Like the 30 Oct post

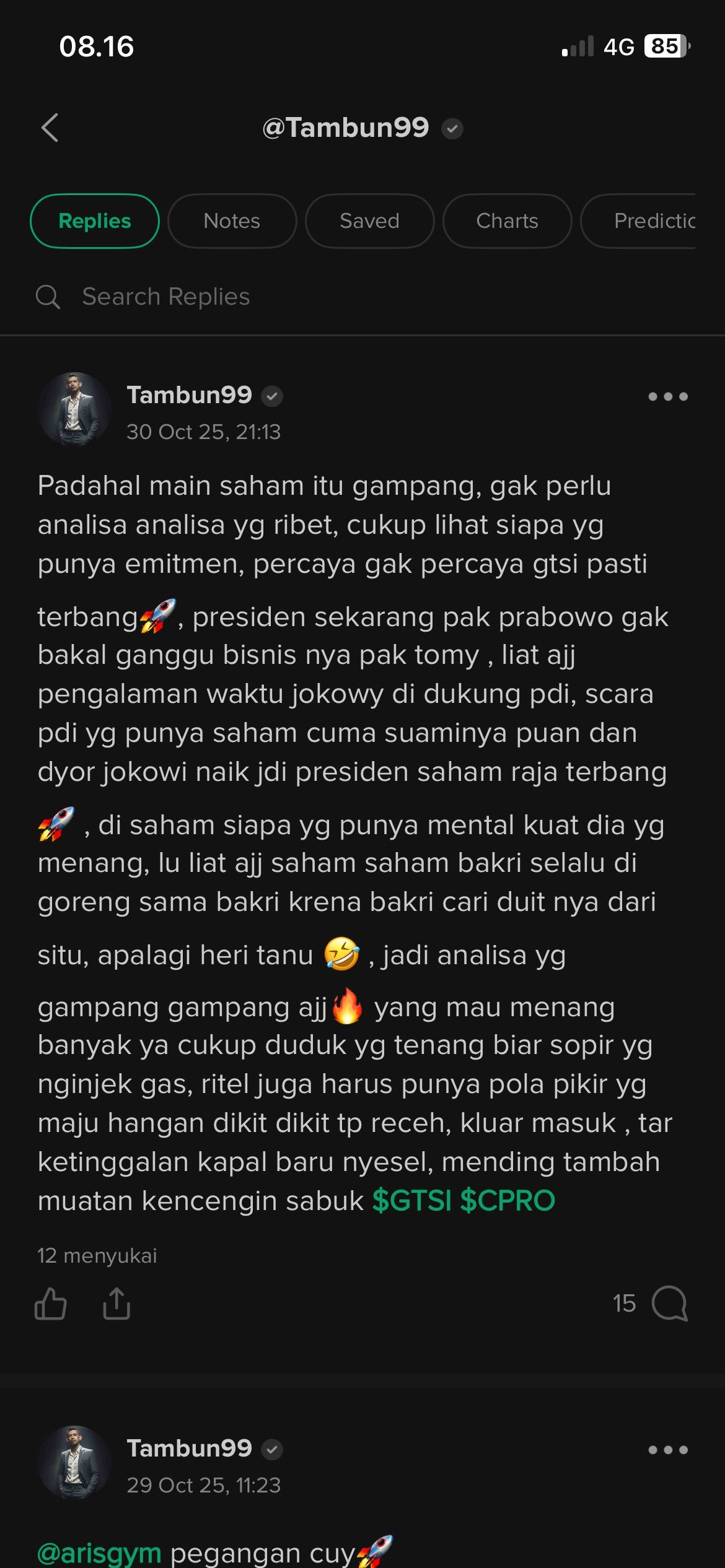[x=50, y=1304]
